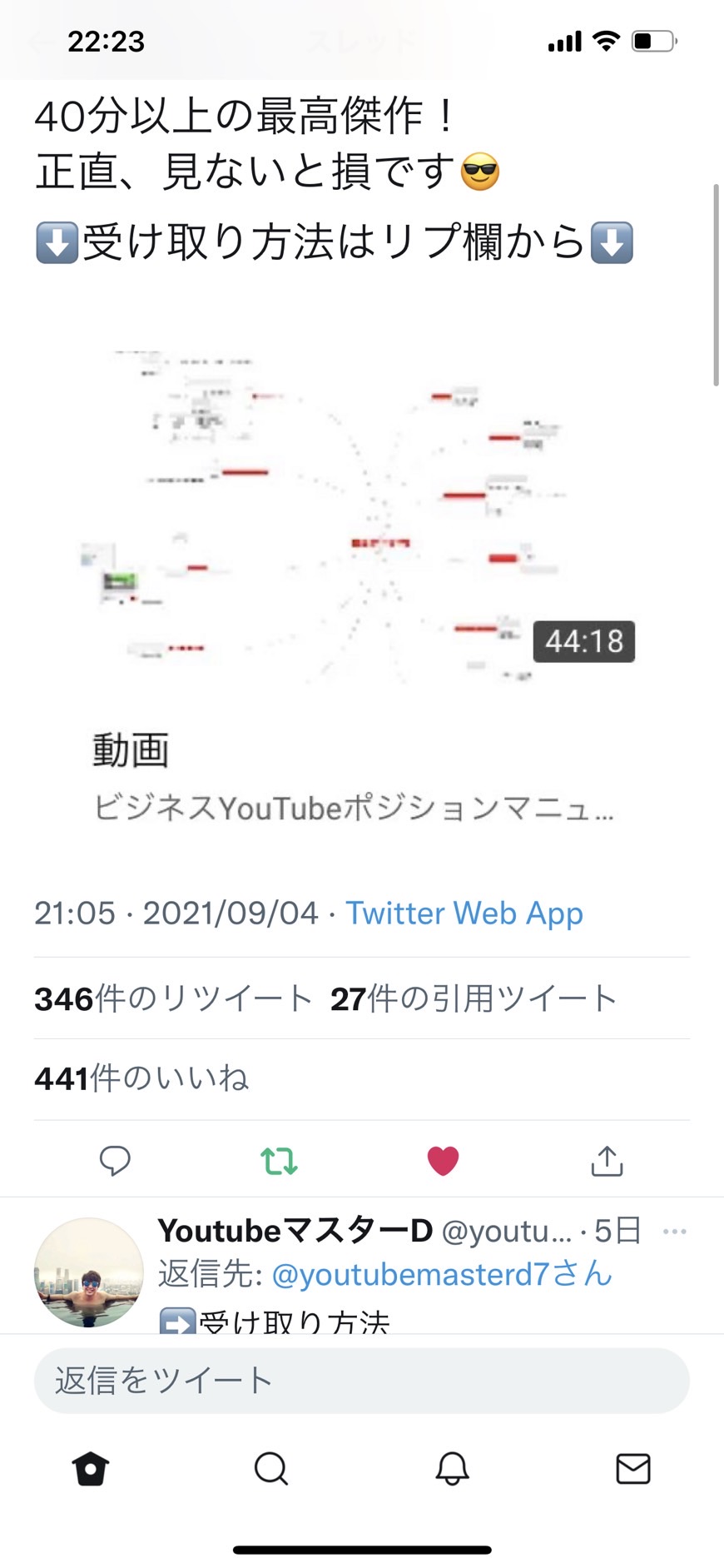Unlike the tweet via red heart

pyautogui.click(x=443, y=1160)
